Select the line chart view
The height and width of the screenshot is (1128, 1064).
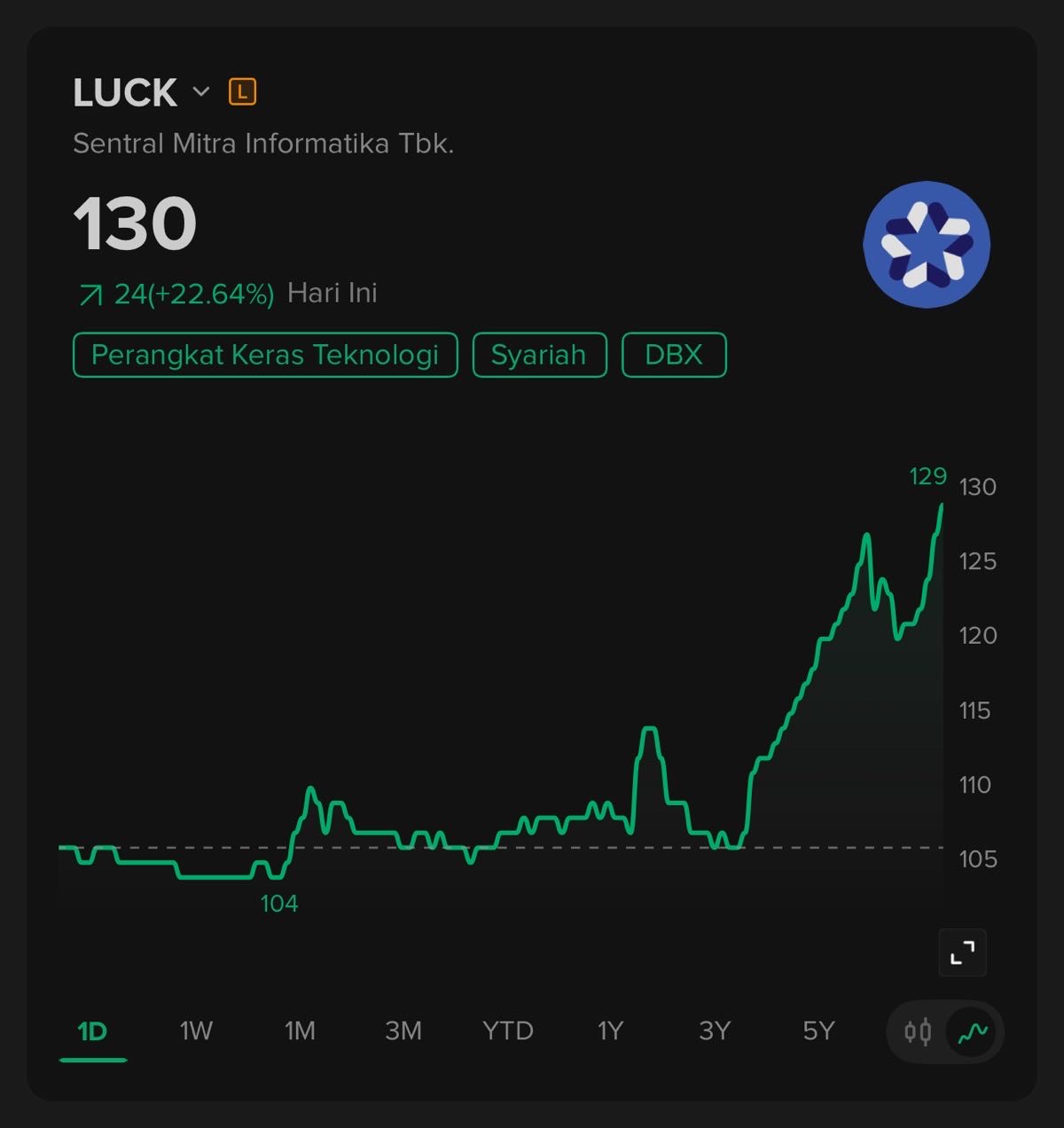pos(973,1031)
